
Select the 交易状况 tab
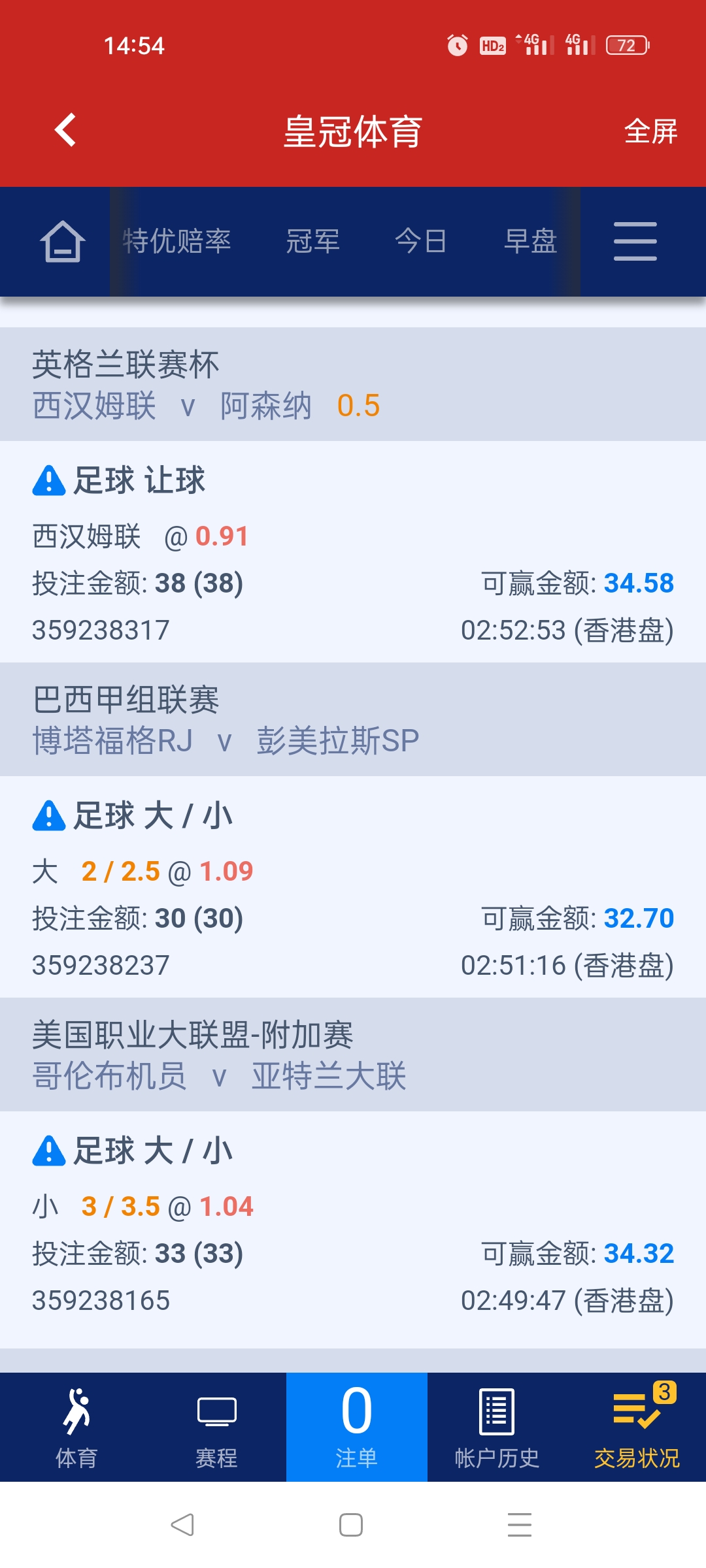click(x=636, y=1428)
